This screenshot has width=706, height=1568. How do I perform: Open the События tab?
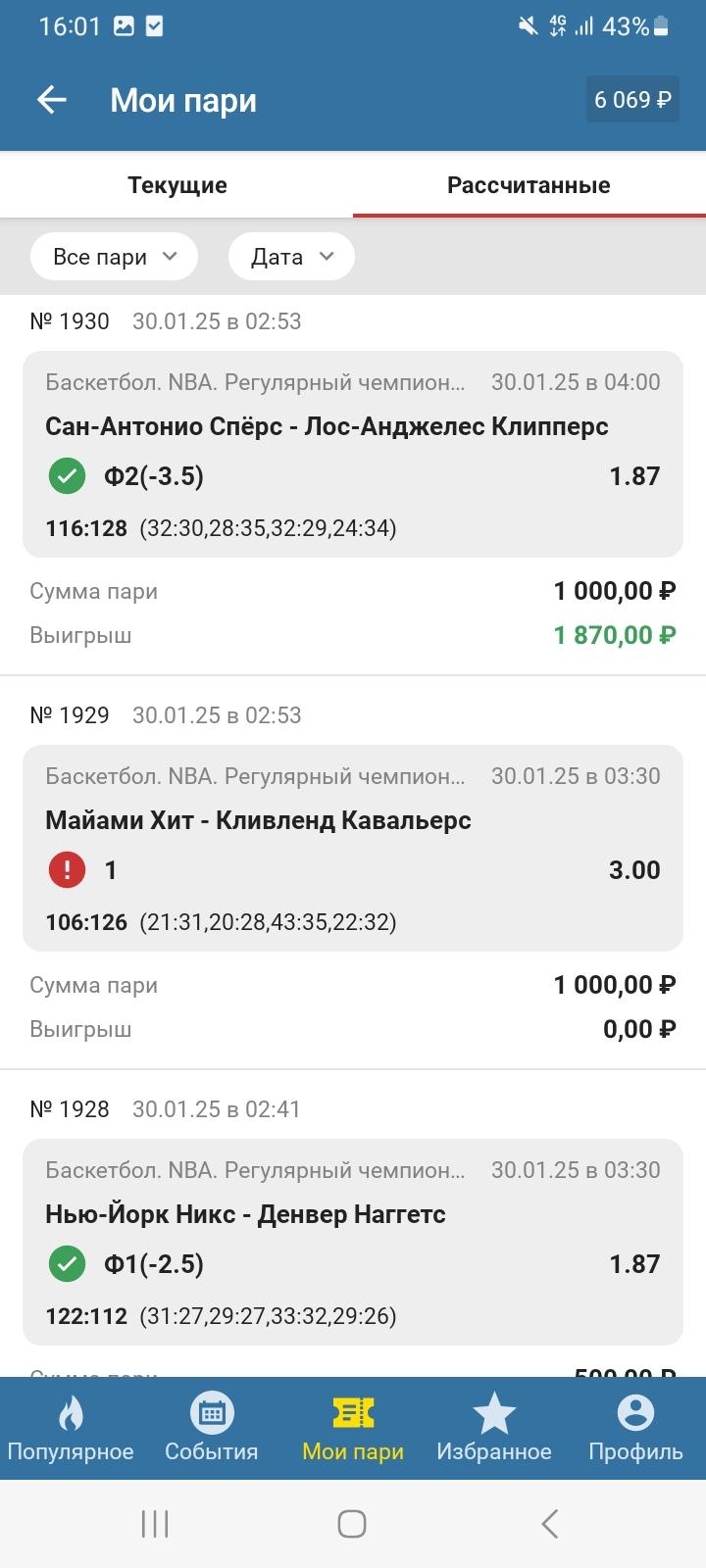pyautogui.click(x=212, y=1428)
